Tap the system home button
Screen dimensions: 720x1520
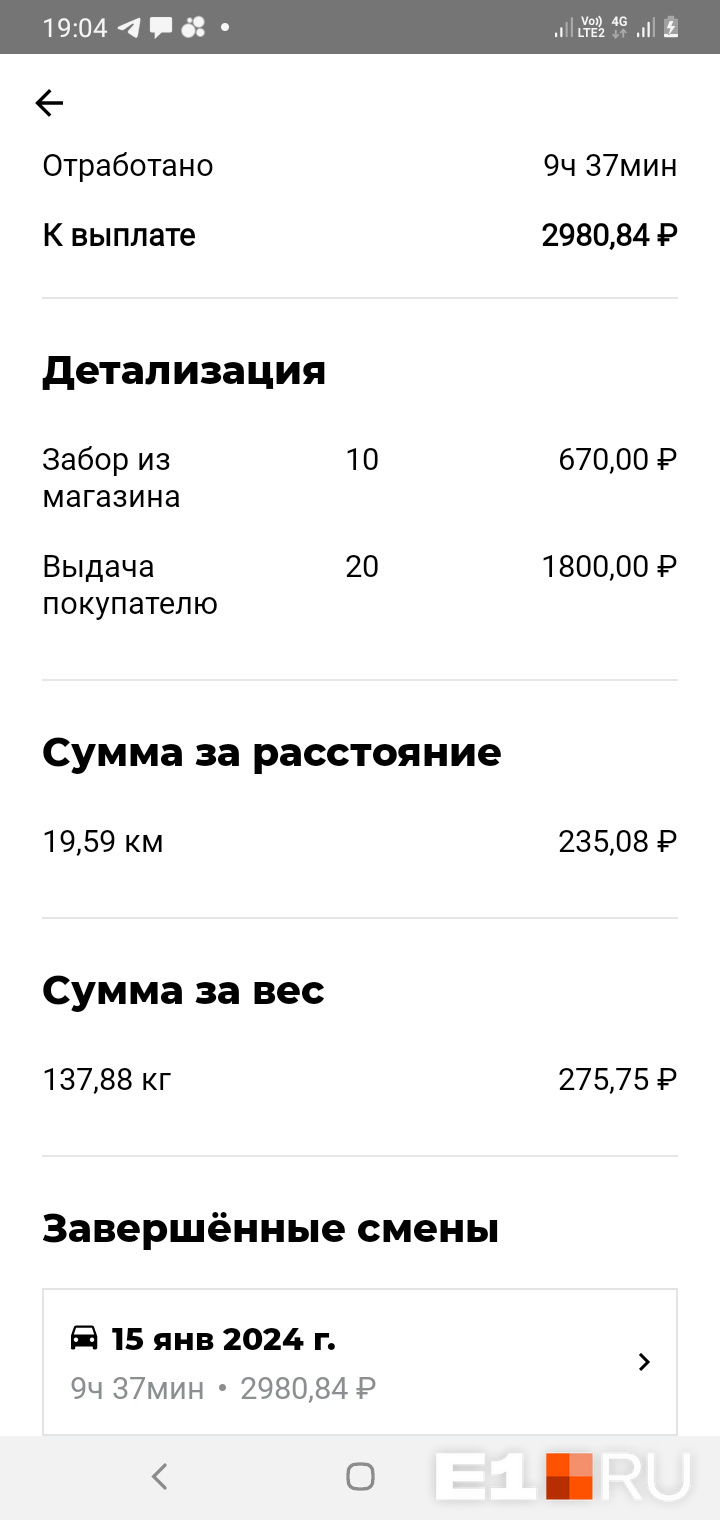click(x=360, y=1476)
